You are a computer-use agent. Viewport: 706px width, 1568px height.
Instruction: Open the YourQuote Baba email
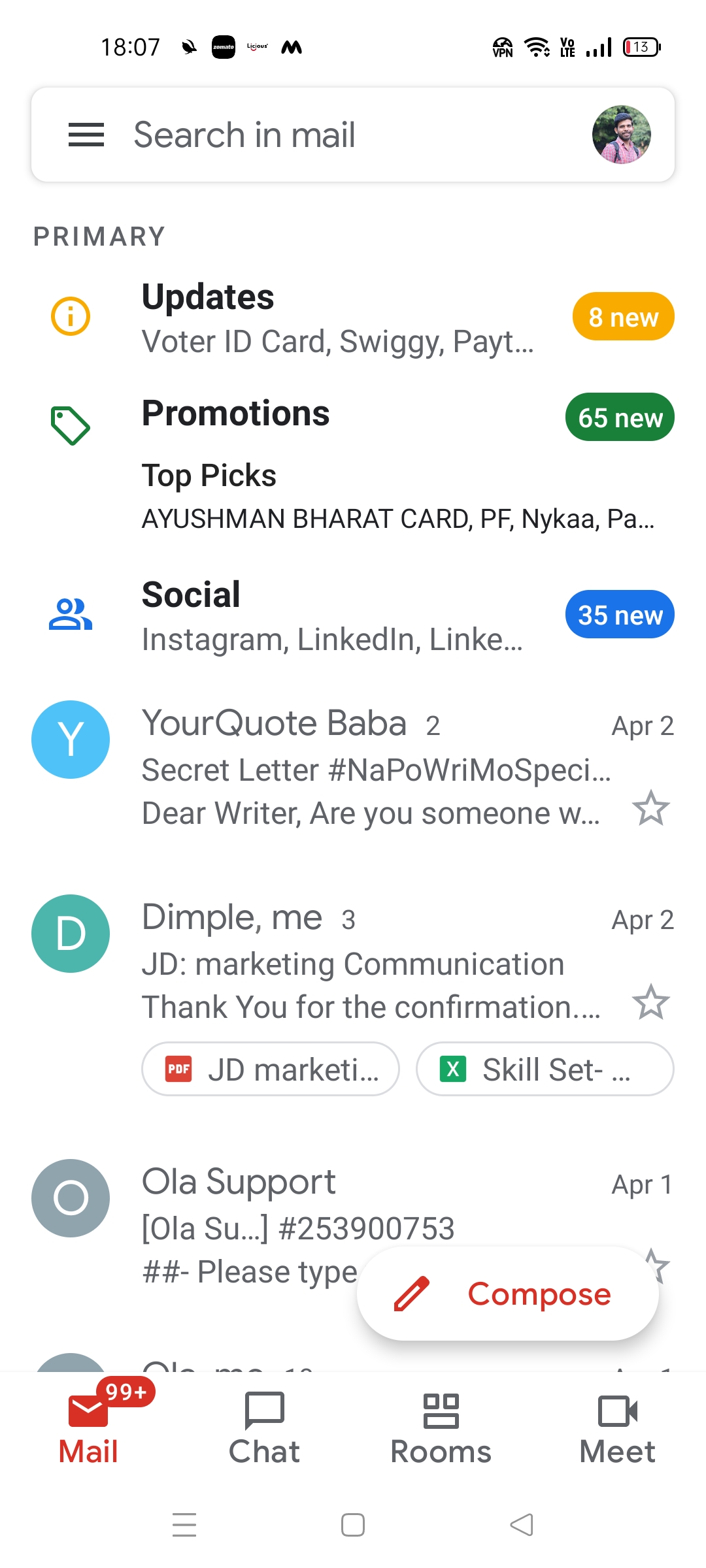pyautogui.click(x=353, y=768)
